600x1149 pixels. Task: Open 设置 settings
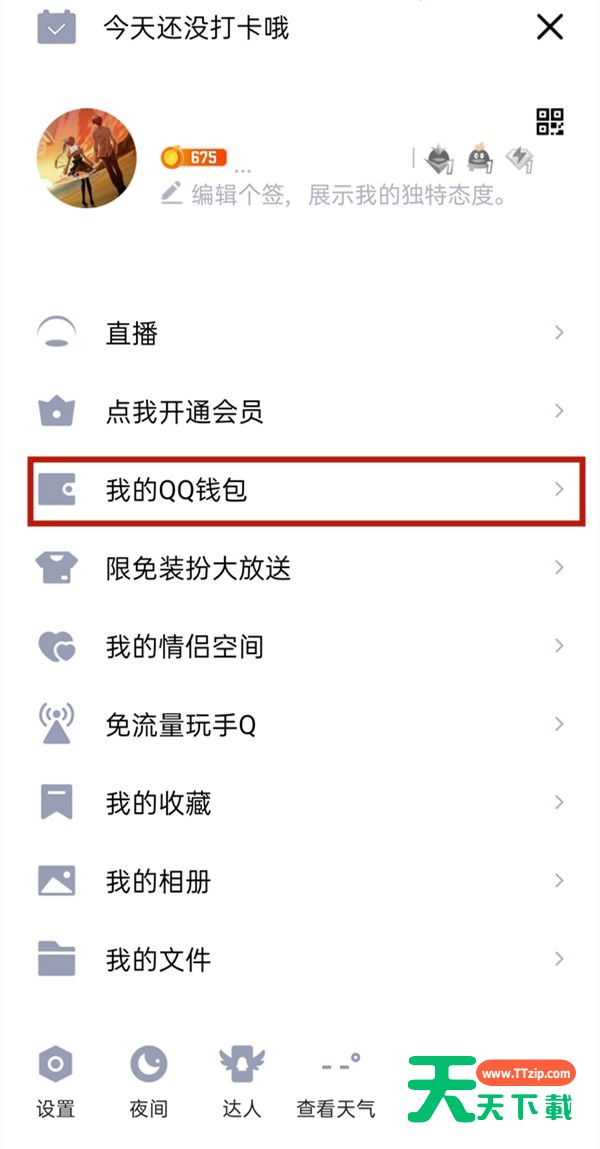[56, 1080]
